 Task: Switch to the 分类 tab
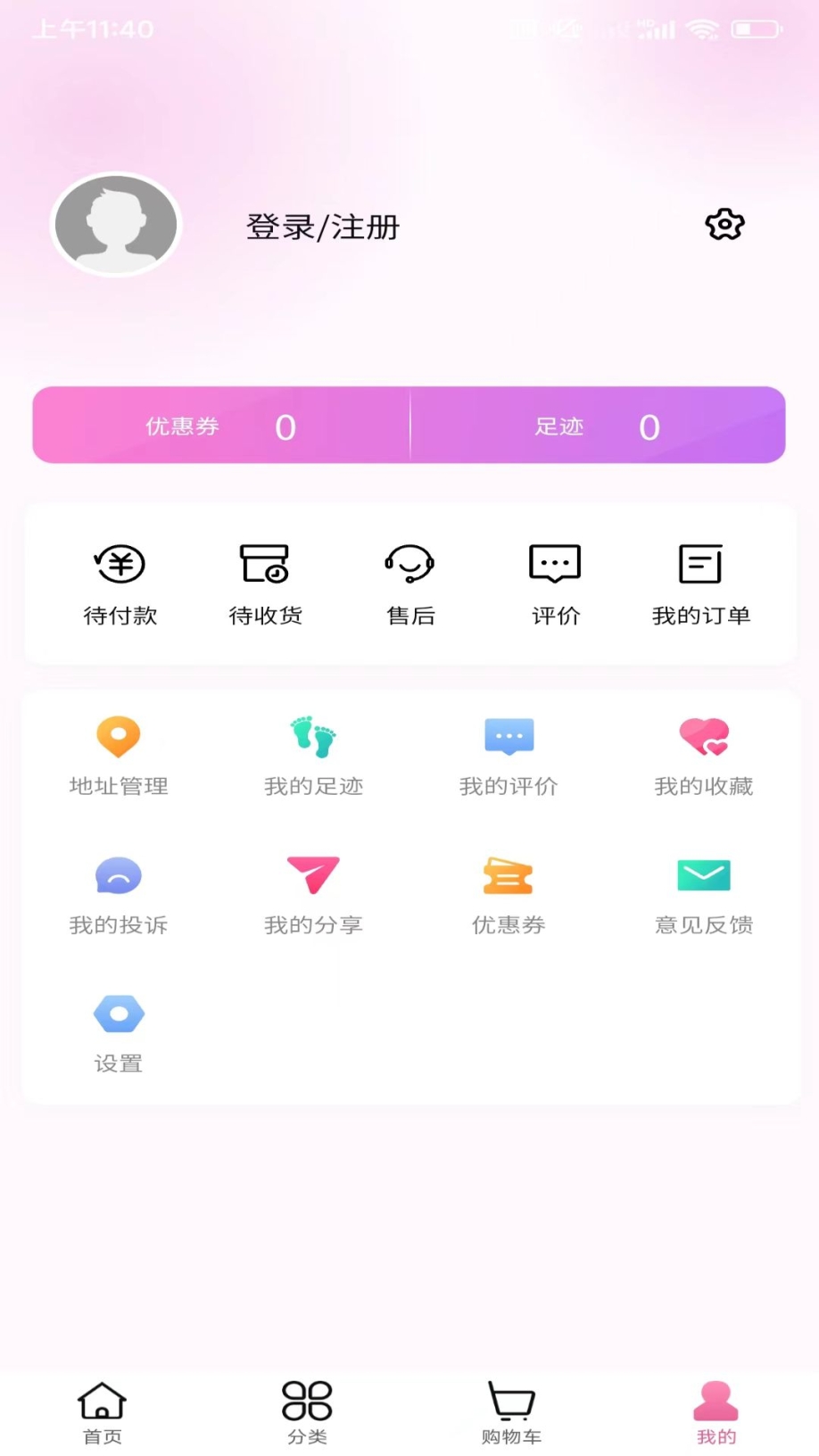(307, 1411)
